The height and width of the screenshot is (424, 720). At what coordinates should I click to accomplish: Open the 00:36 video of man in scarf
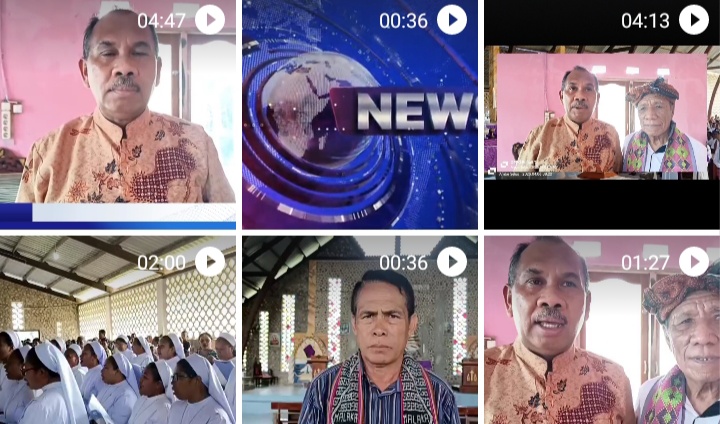[x=359, y=330]
